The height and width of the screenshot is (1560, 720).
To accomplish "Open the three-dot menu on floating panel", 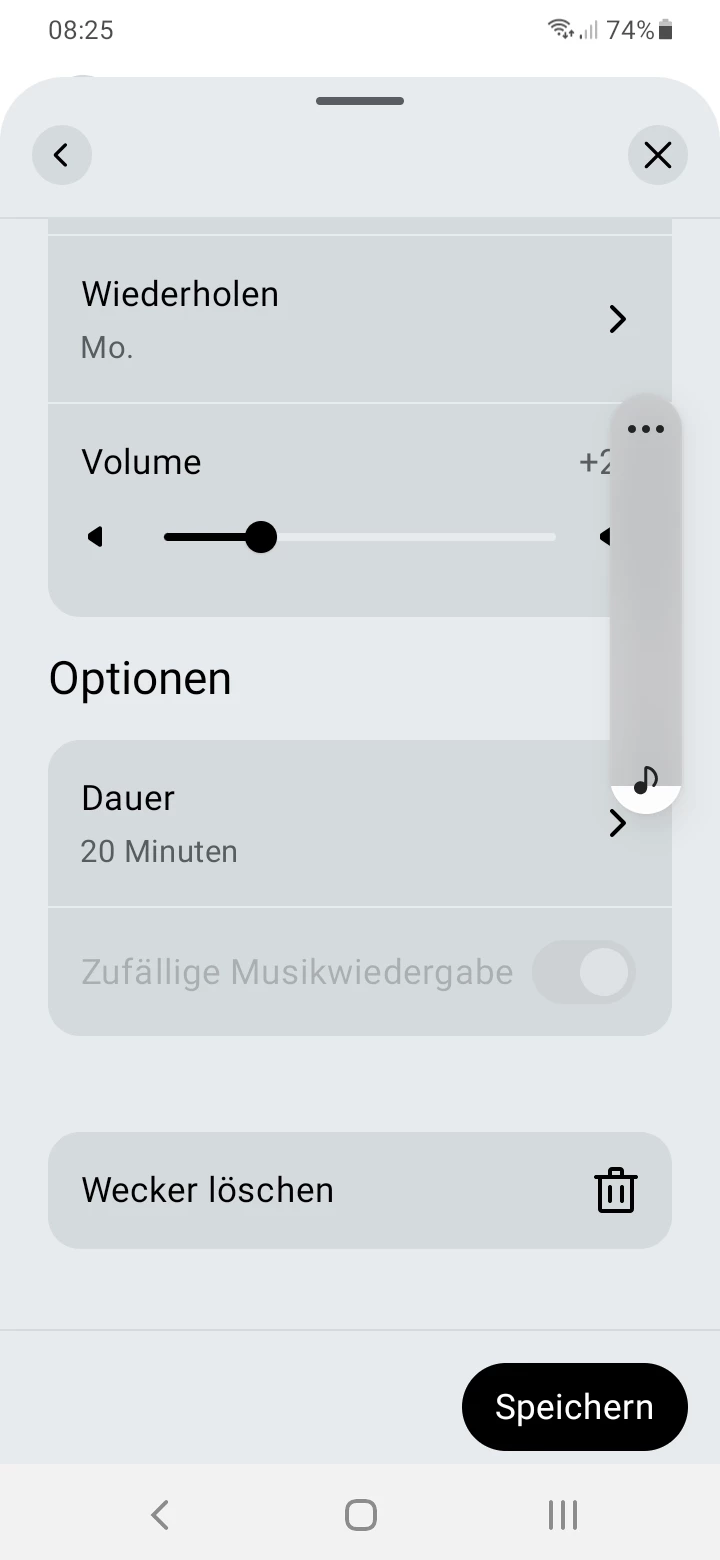I will (x=646, y=429).
